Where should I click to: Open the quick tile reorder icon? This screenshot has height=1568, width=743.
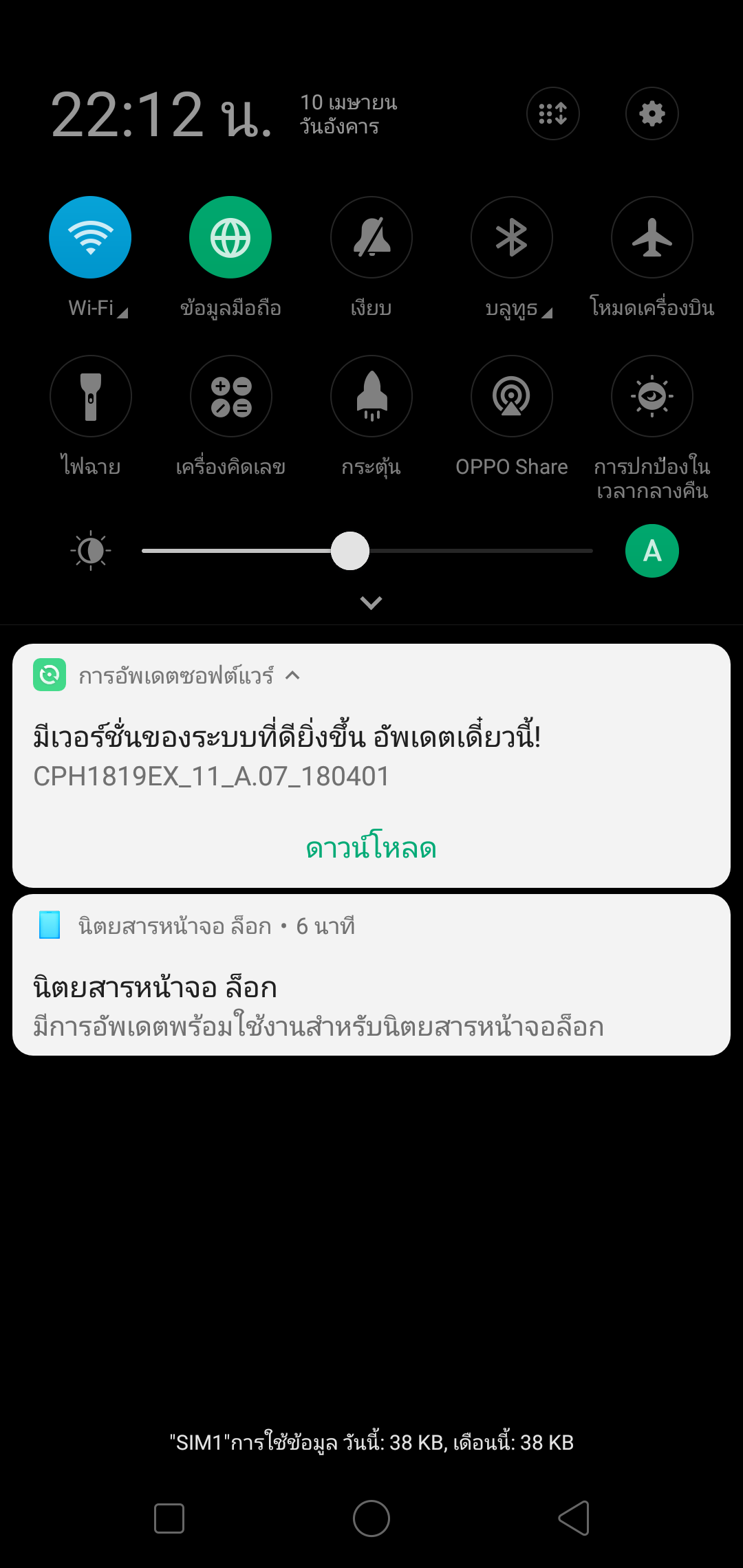coord(552,113)
